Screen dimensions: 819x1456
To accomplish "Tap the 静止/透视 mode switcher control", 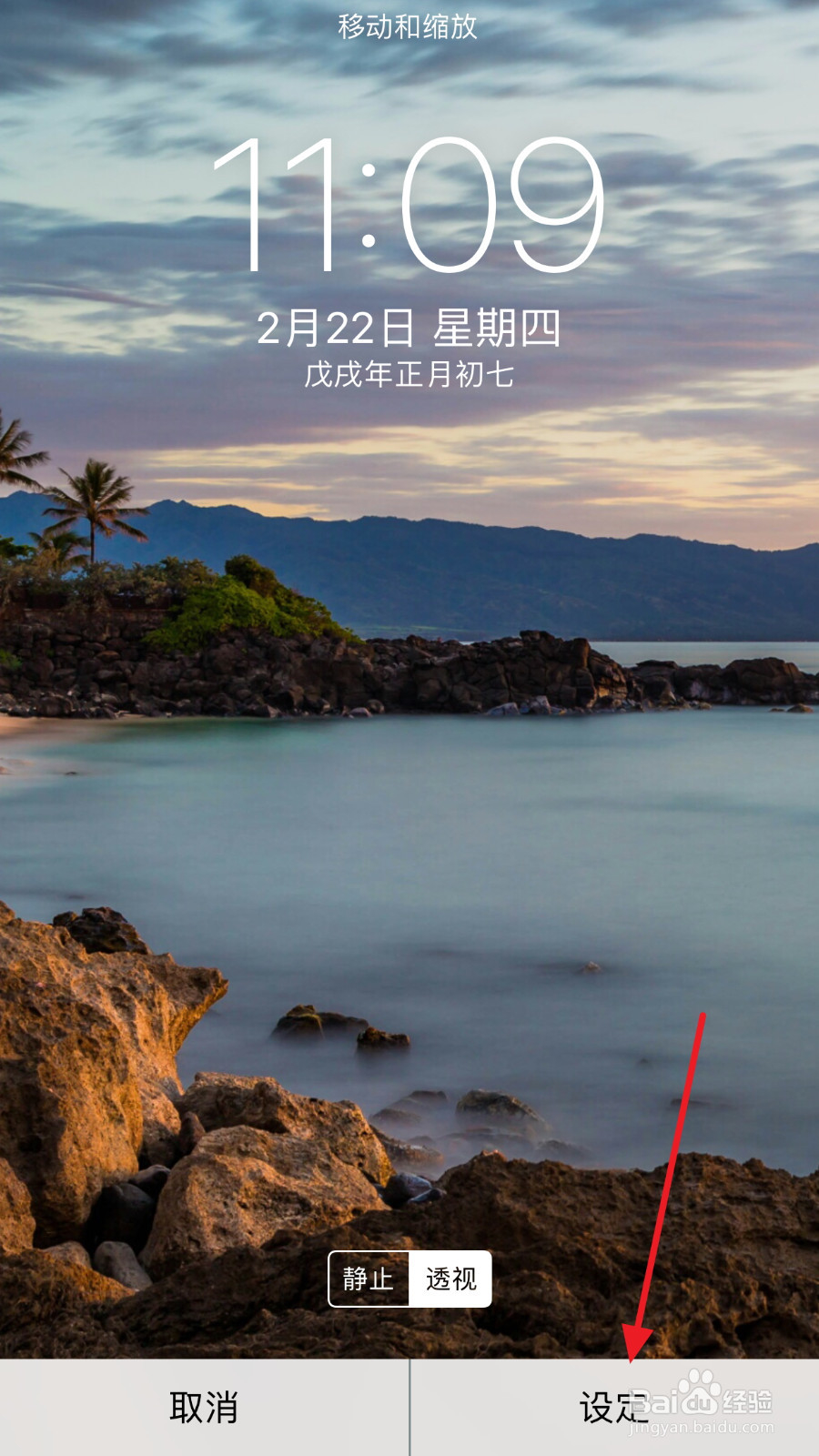I will pyautogui.click(x=411, y=1279).
